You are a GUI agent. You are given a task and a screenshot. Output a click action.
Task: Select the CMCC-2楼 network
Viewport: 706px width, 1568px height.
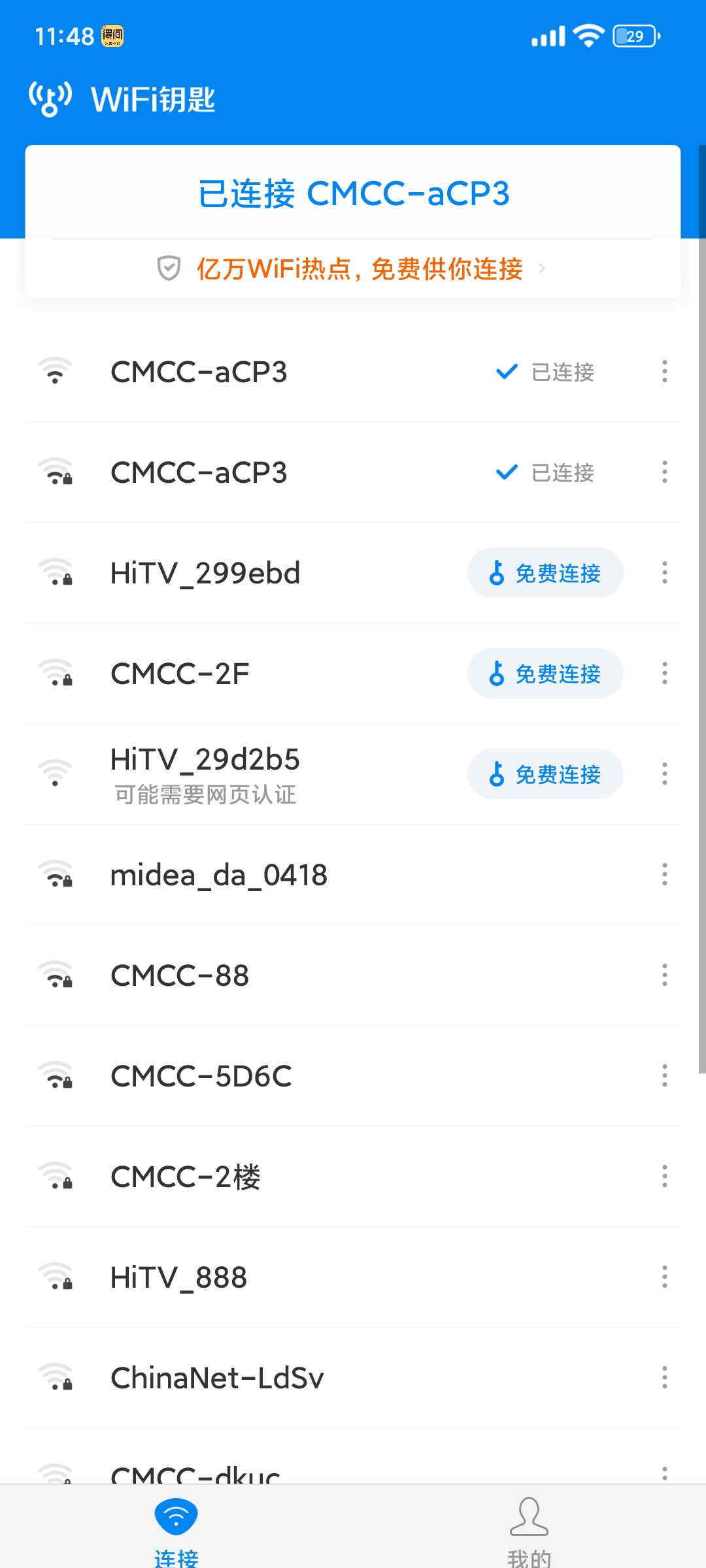tap(186, 1177)
